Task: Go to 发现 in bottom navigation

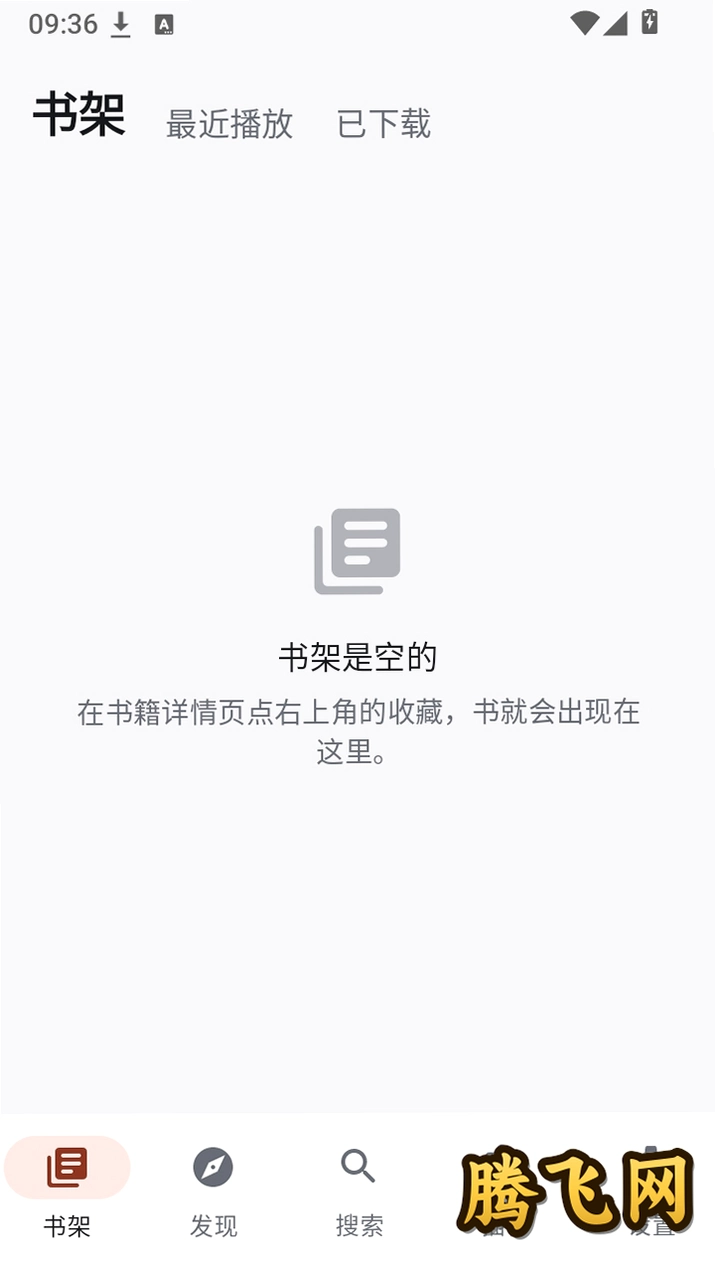Action: [x=213, y=1191]
